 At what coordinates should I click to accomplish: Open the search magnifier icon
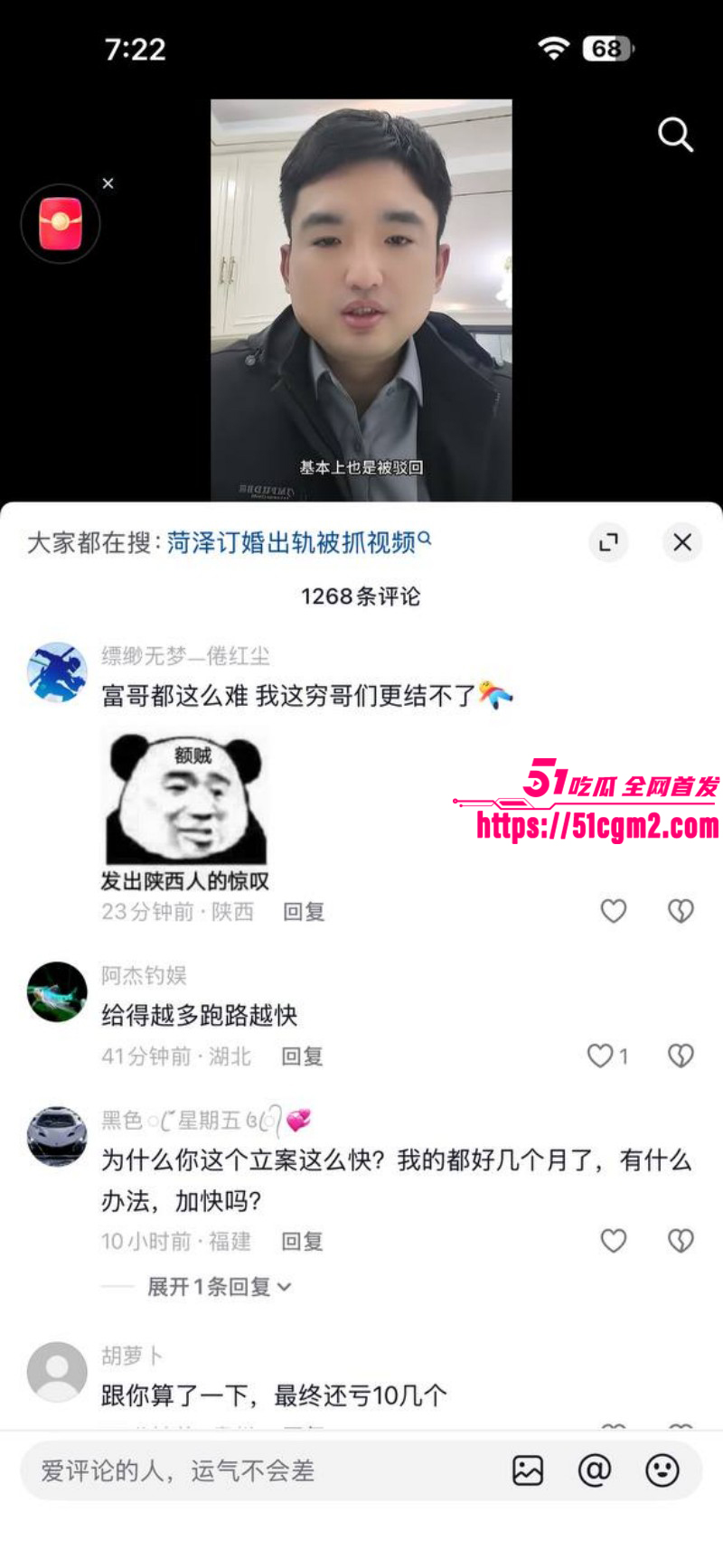(675, 136)
